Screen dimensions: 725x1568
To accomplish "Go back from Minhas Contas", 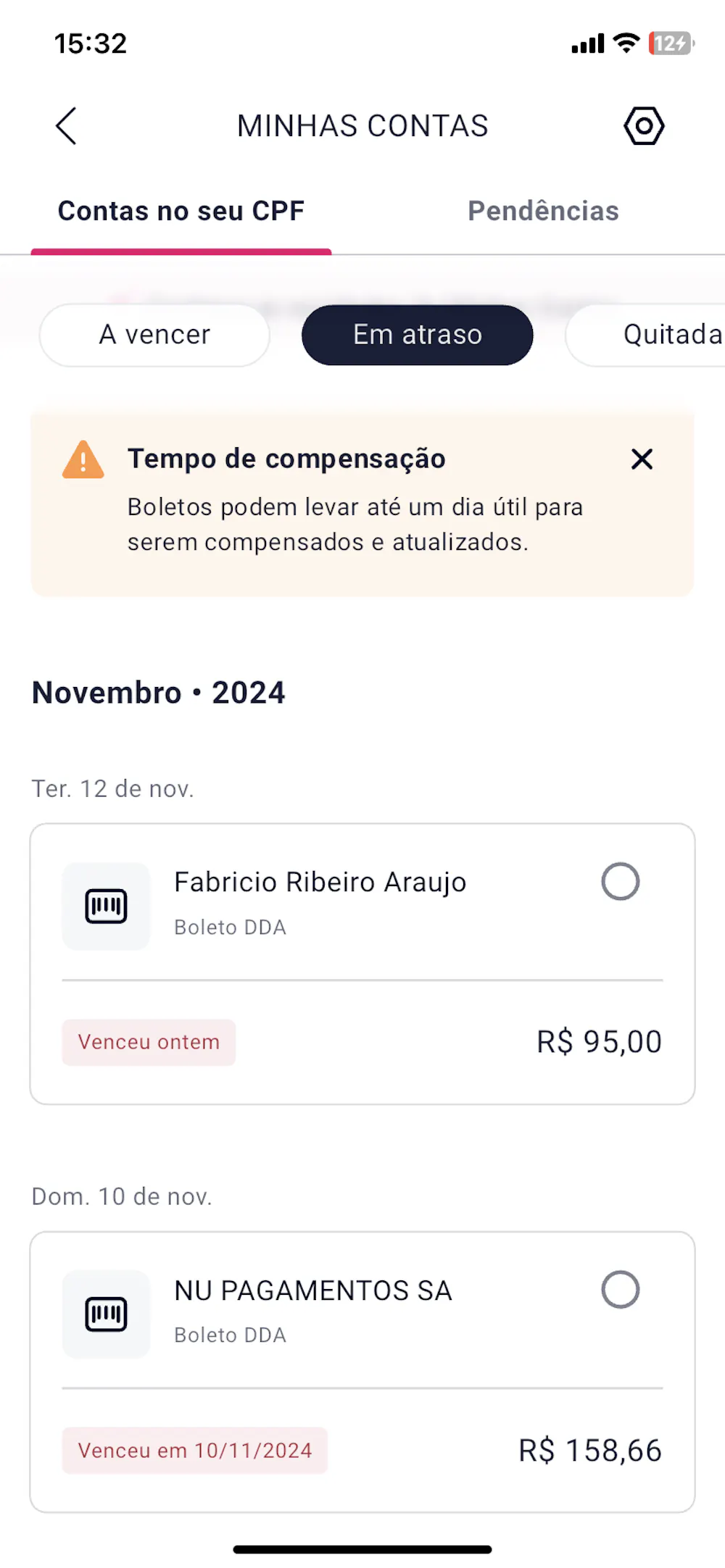I will click(x=67, y=126).
